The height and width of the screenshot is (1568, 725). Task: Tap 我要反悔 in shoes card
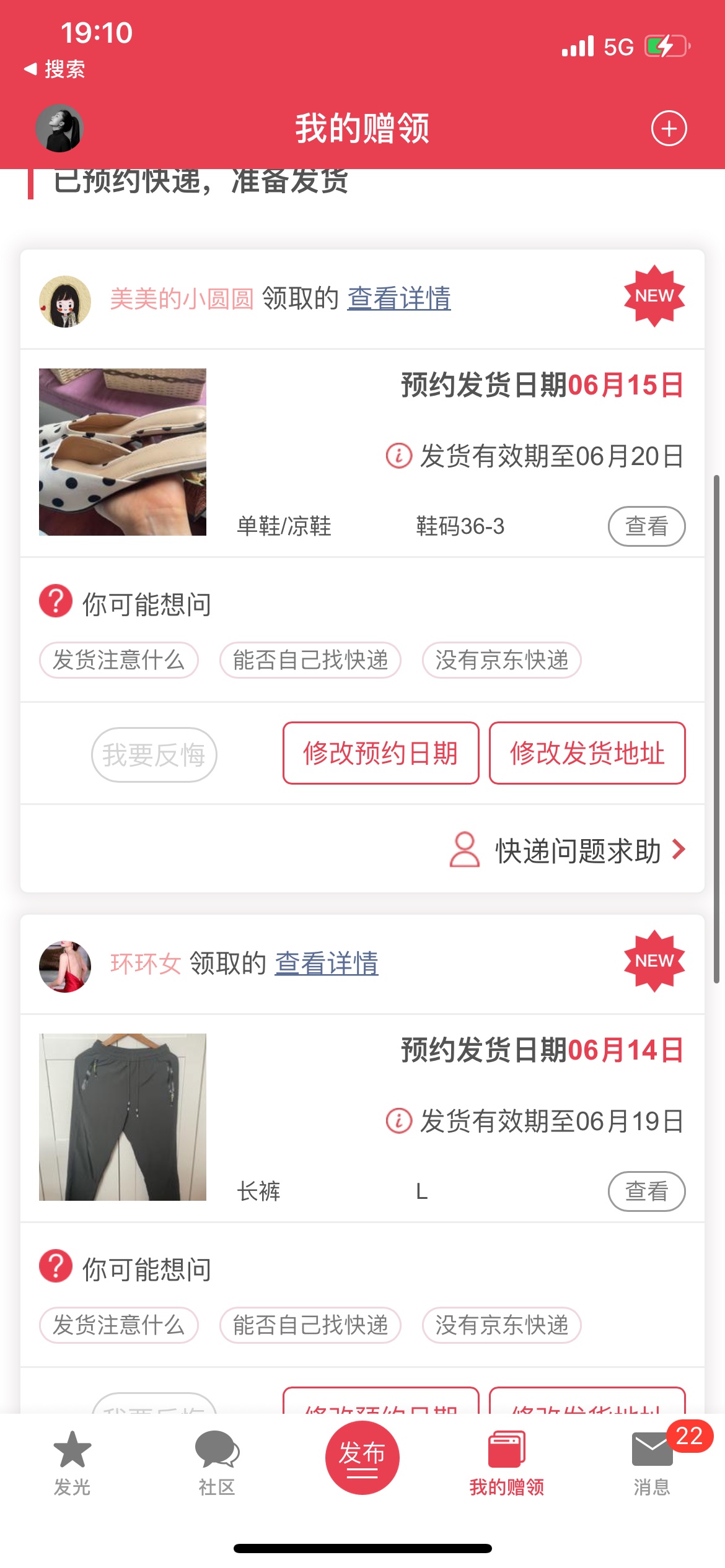[154, 755]
